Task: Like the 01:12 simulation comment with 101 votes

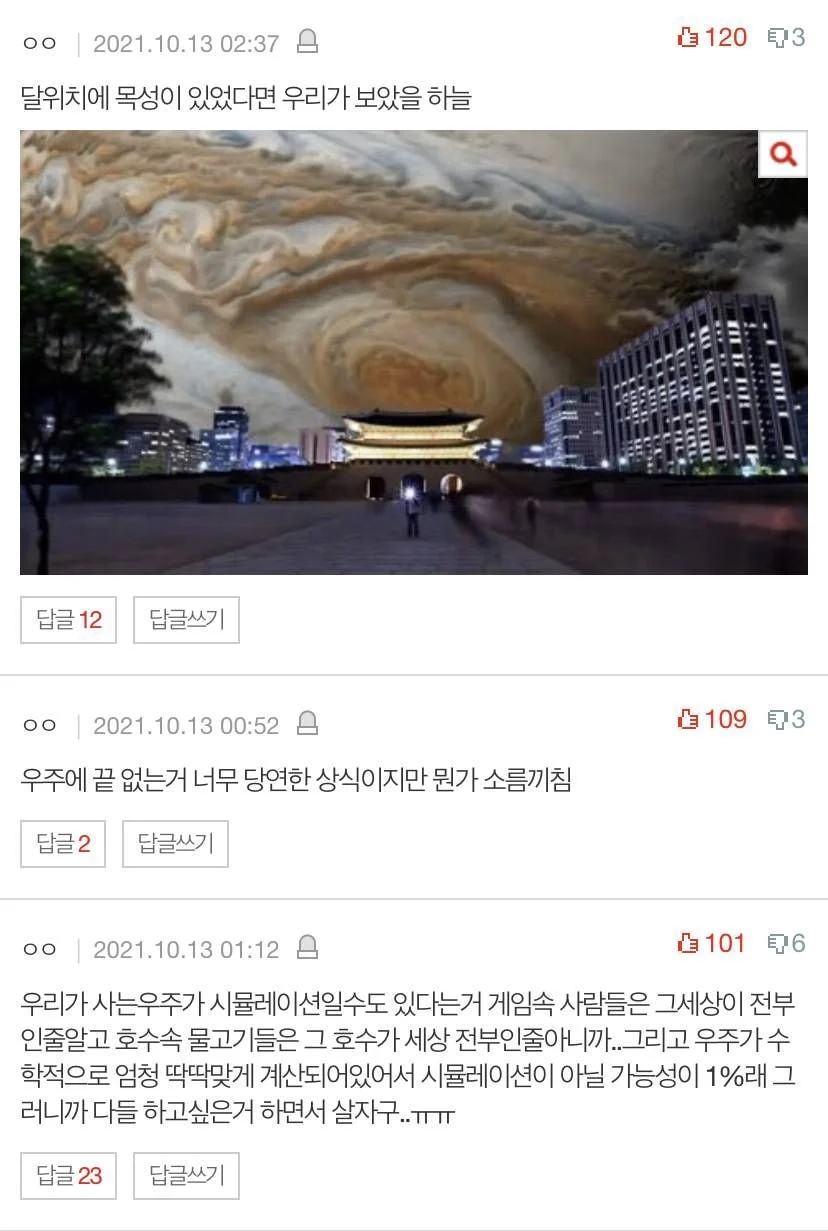Action: point(712,943)
